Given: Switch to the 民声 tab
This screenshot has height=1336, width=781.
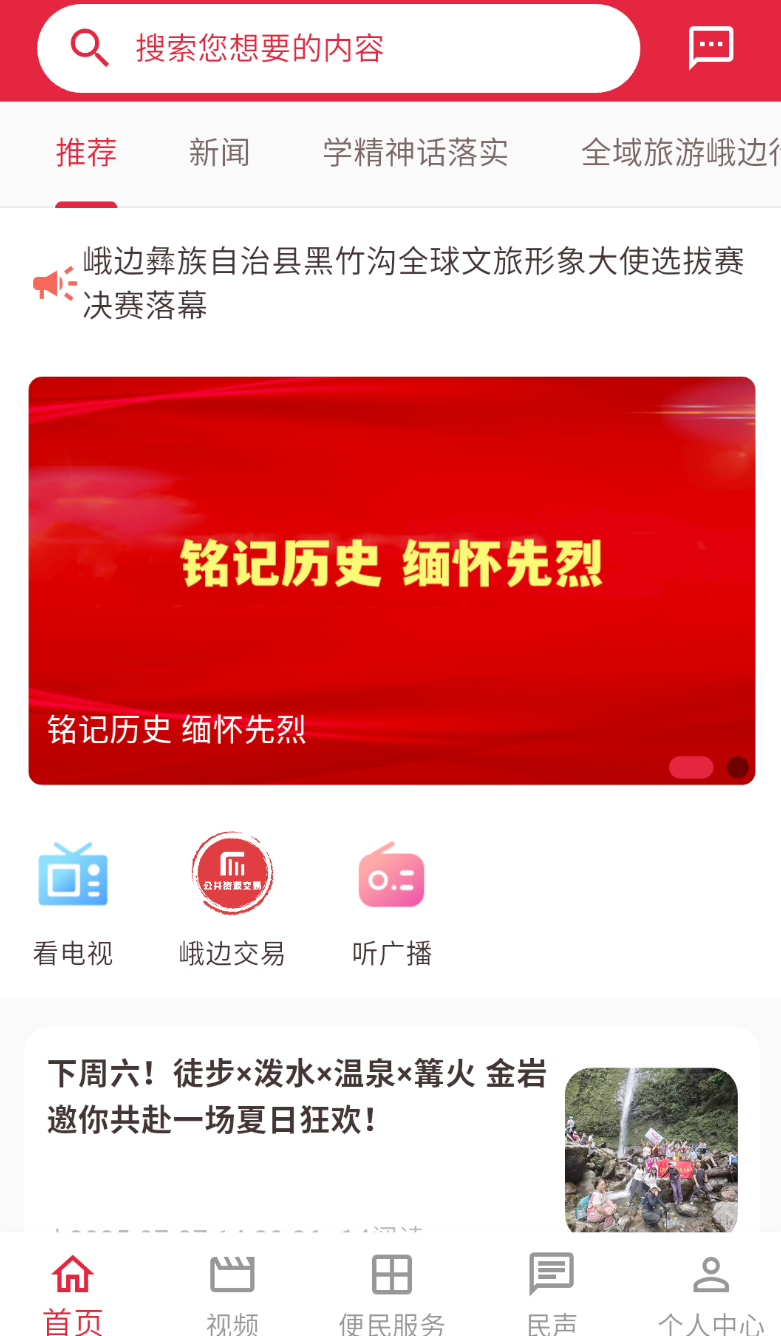Looking at the screenshot, I should tap(551, 1294).
